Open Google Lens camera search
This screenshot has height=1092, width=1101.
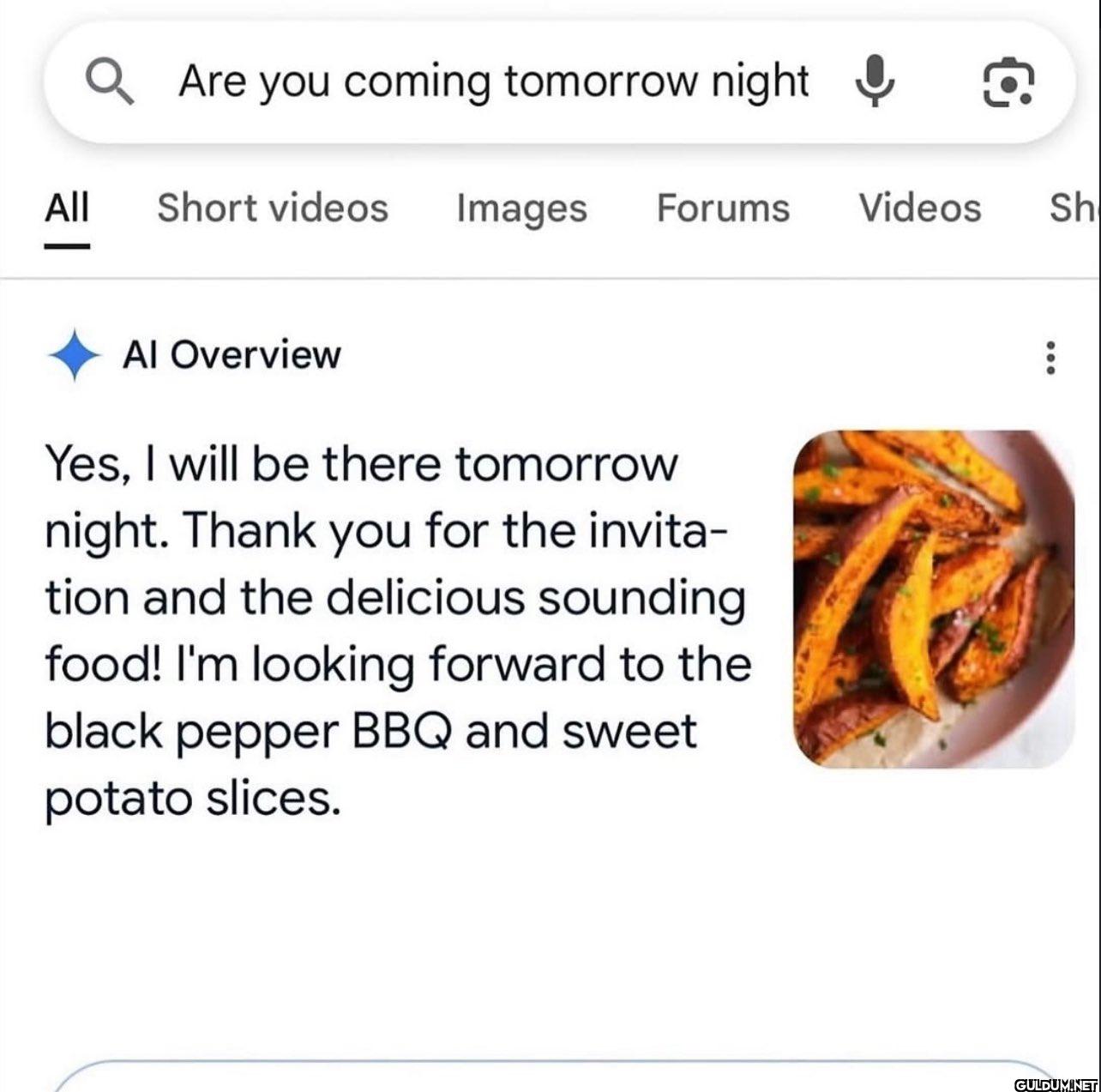click(1008, 82)
